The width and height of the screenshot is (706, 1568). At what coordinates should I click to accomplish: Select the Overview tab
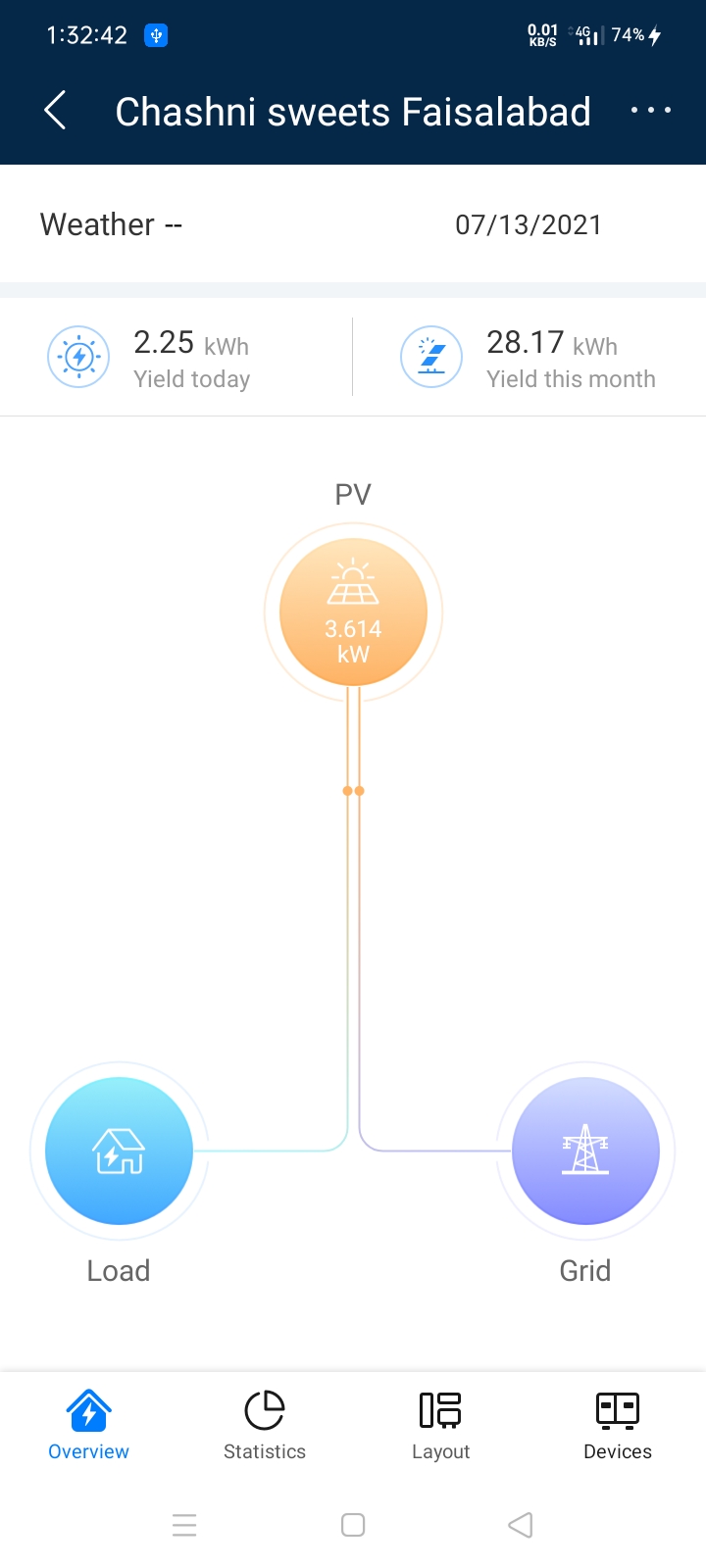pyautogui.click(x=88, y=1425)
